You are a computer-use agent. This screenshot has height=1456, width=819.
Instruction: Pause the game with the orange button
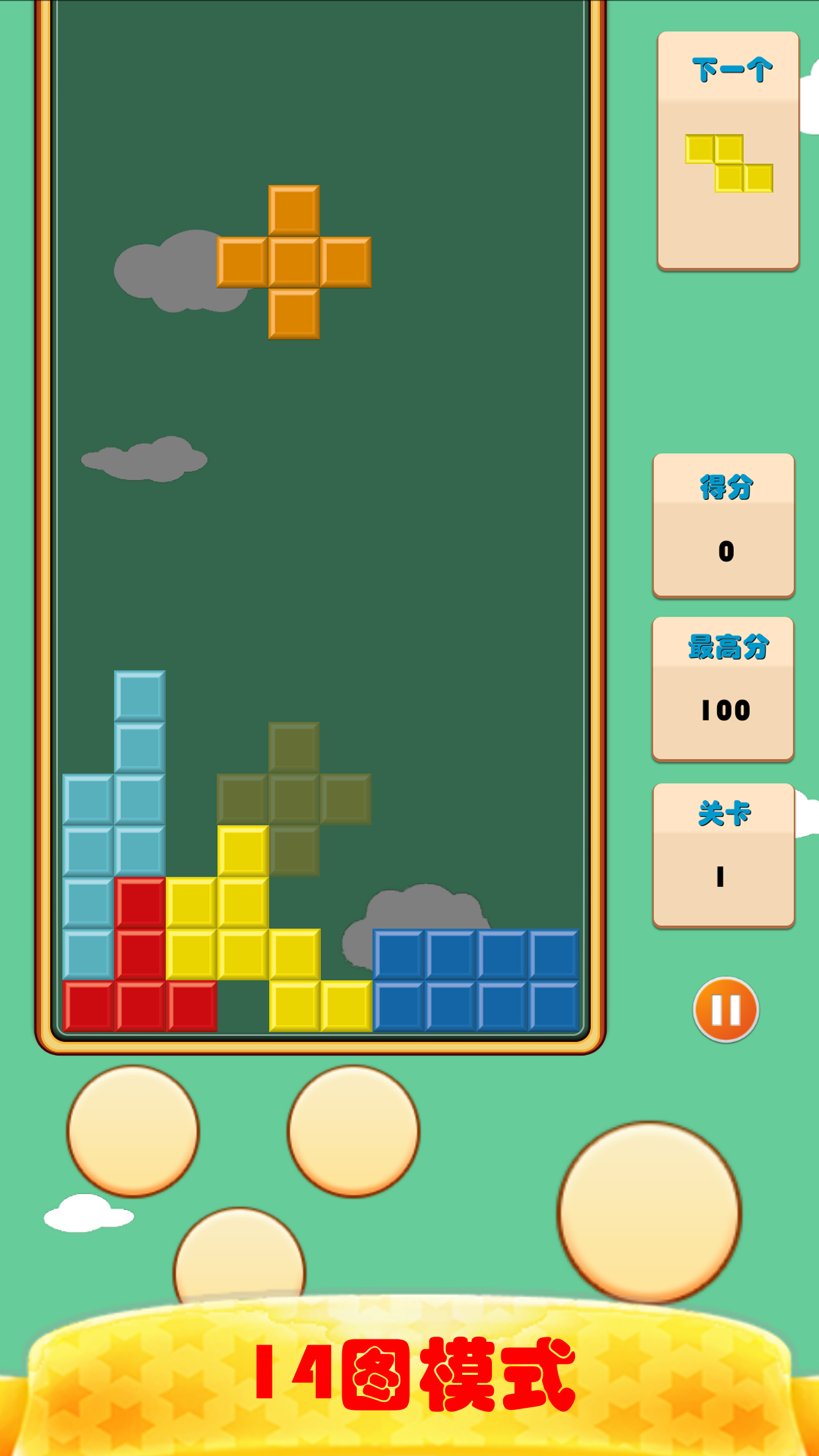click(x=725, y=1009)
